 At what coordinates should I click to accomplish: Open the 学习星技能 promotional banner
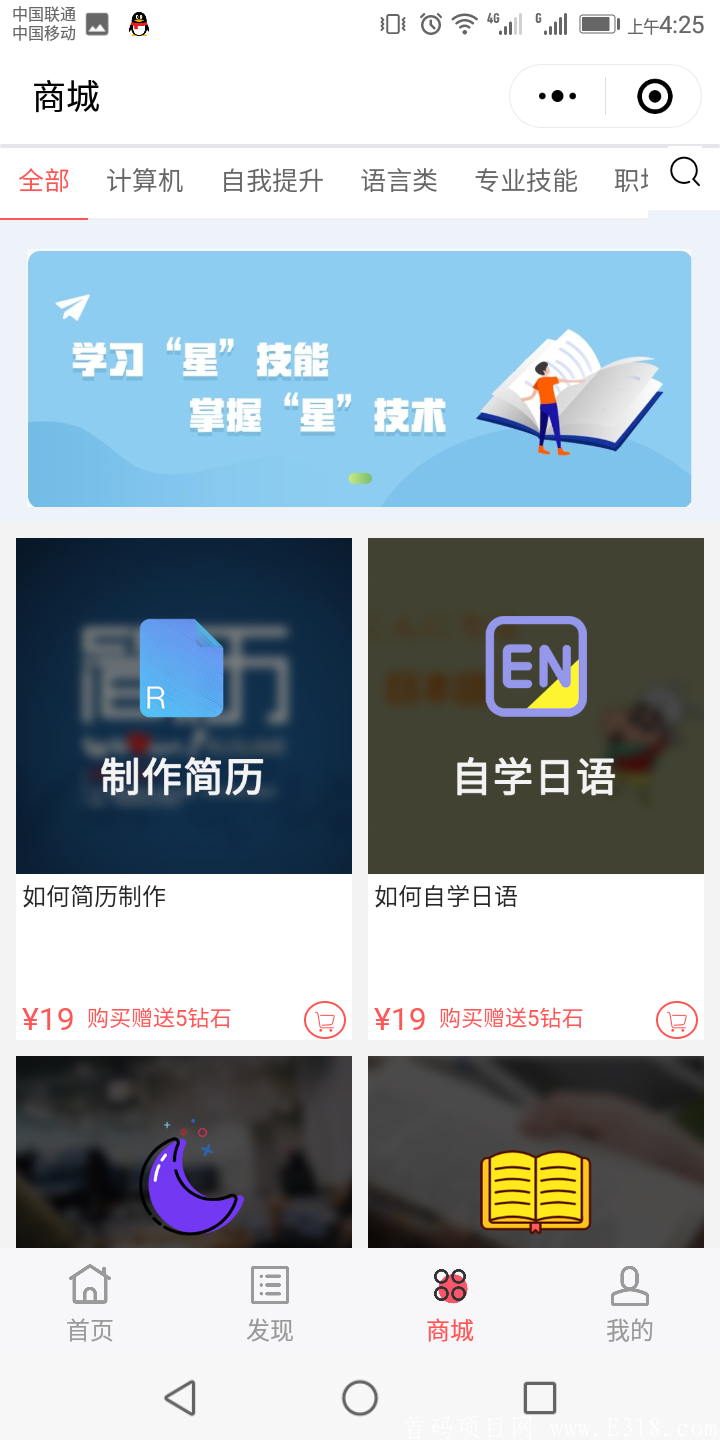point(360,379)
